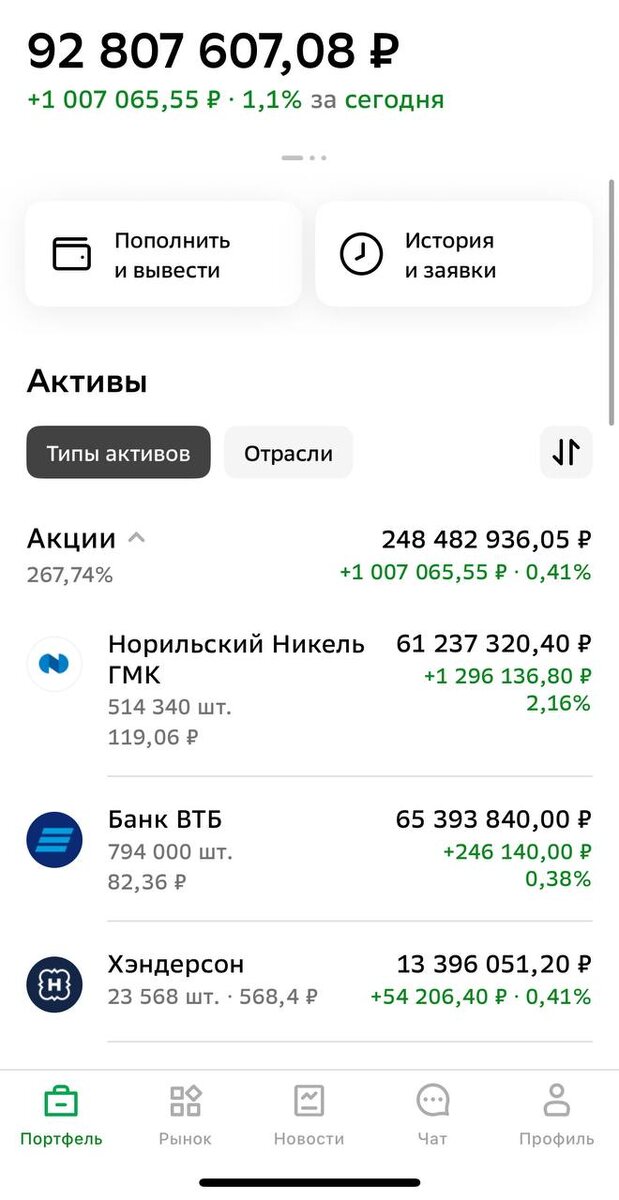Go to the Портфель tab
This screenshot has height=1200, width=619.
[x=61, y=1116]
